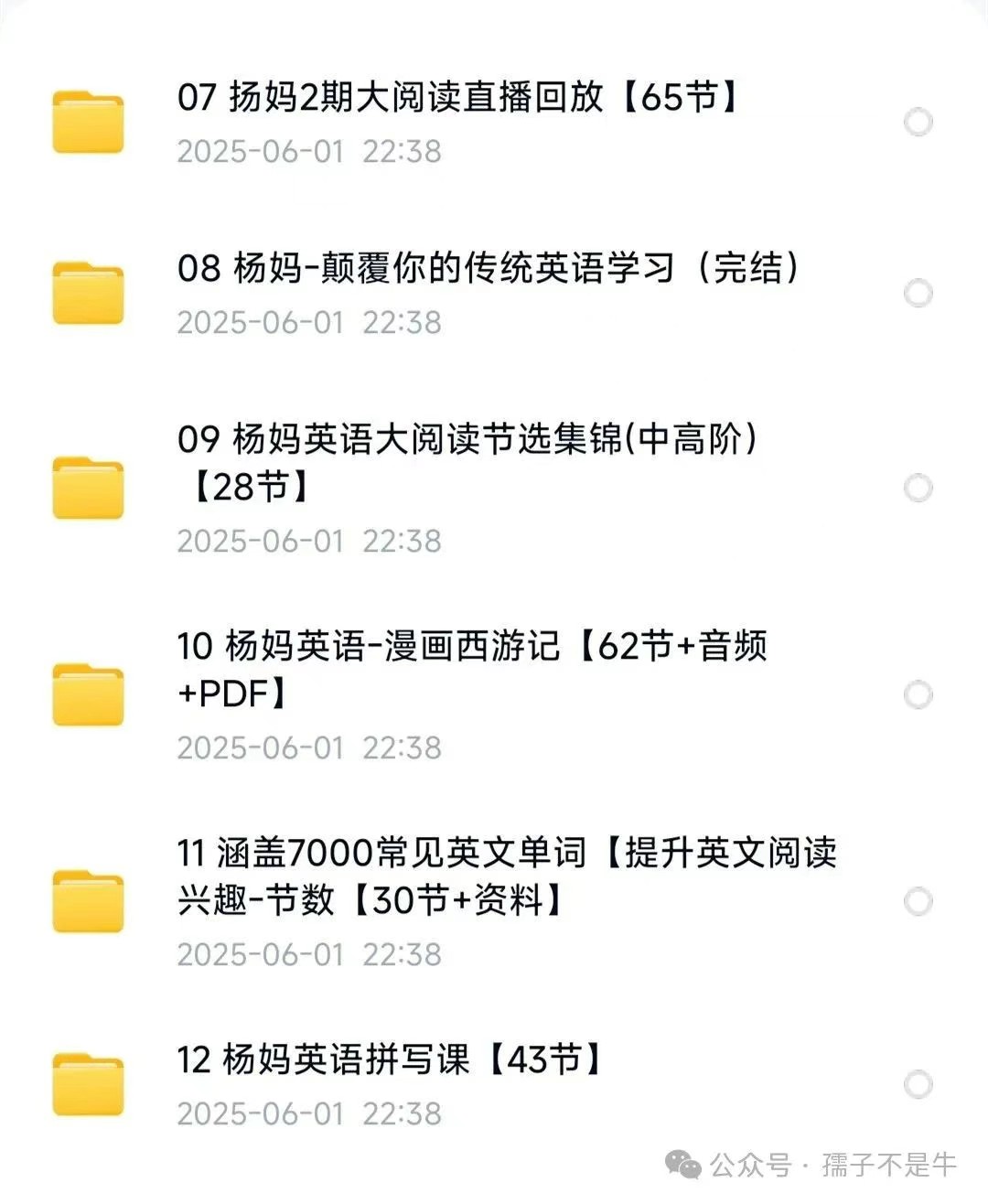The height and width of the screenshot is (1204, 988).
Task: Click the folder icon for "11 涵盖7000常见英文单词"
Action: coord(89,899)
